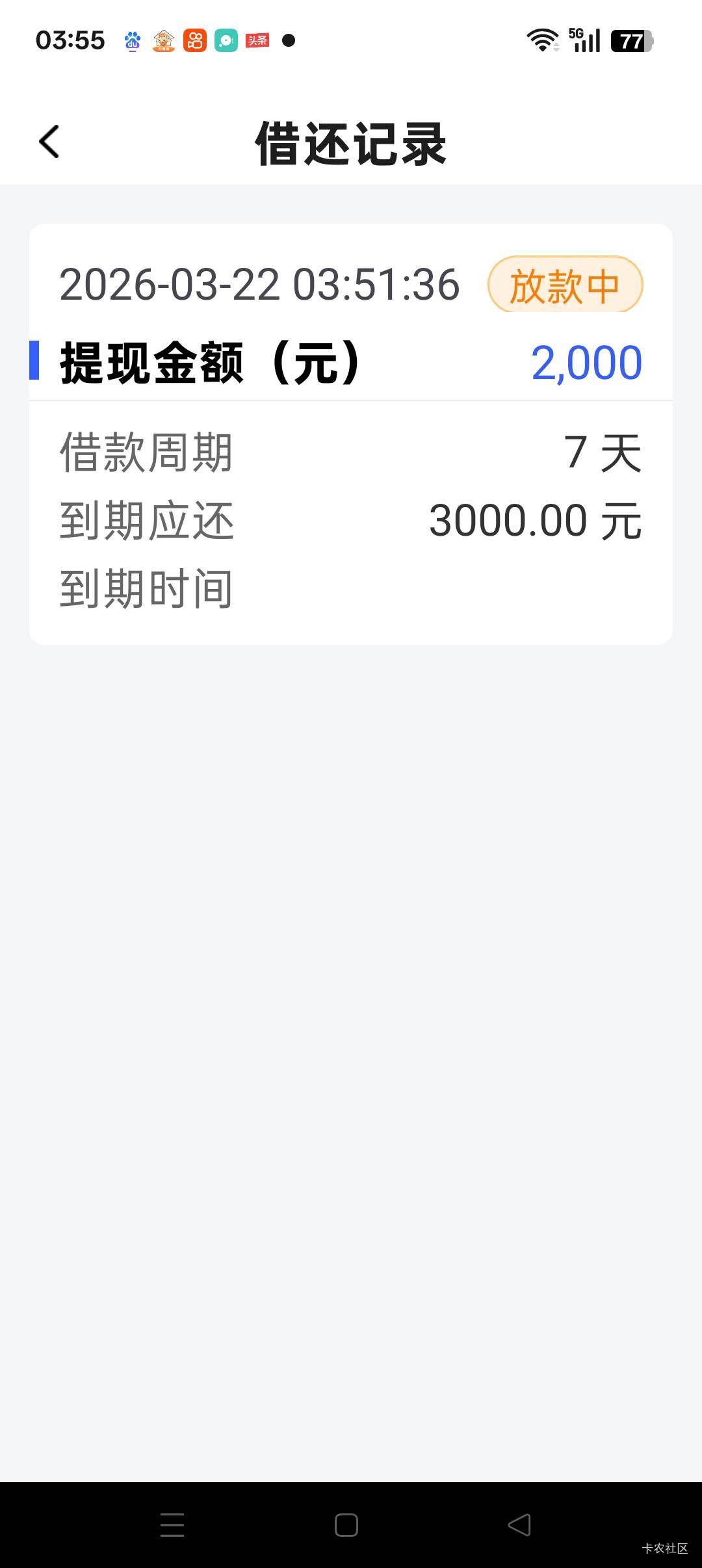Image resolution: width=702 pixels, height=1568 pixels.
Task: Tap the system back triangle button
Action: click(519, 1524)
